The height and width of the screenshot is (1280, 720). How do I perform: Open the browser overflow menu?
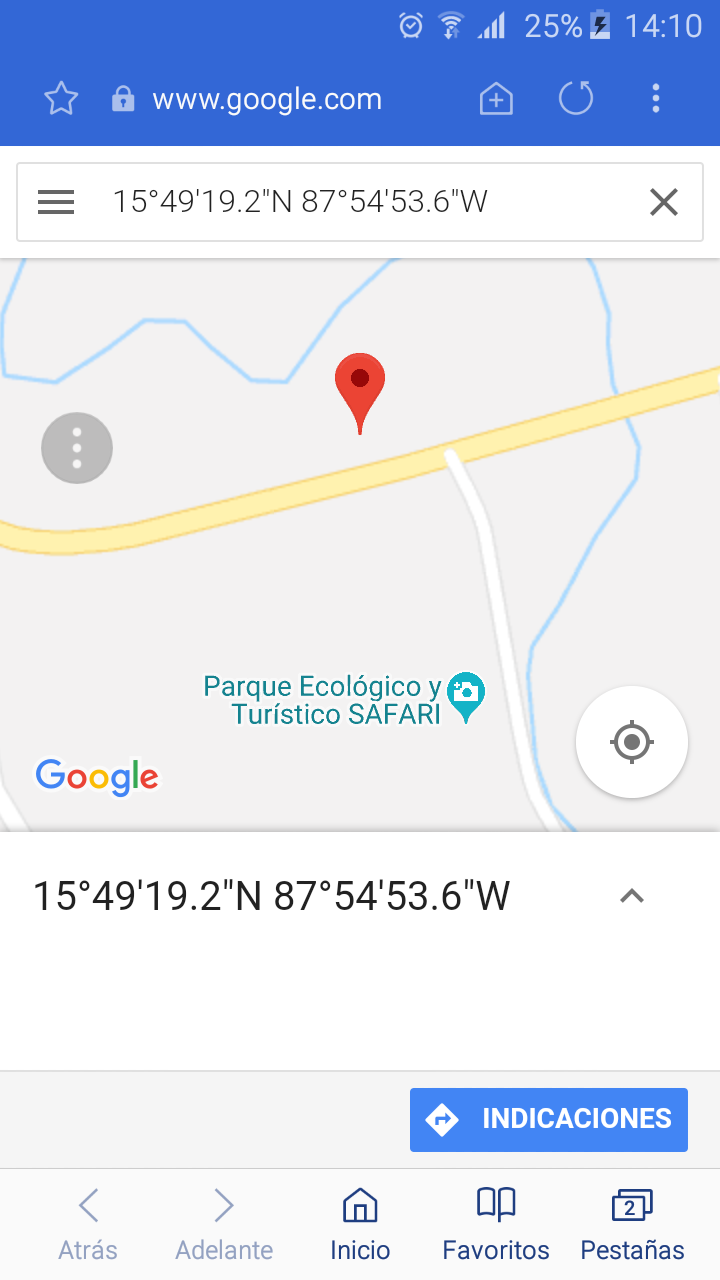pyautogui.click(x=656, y=99)
